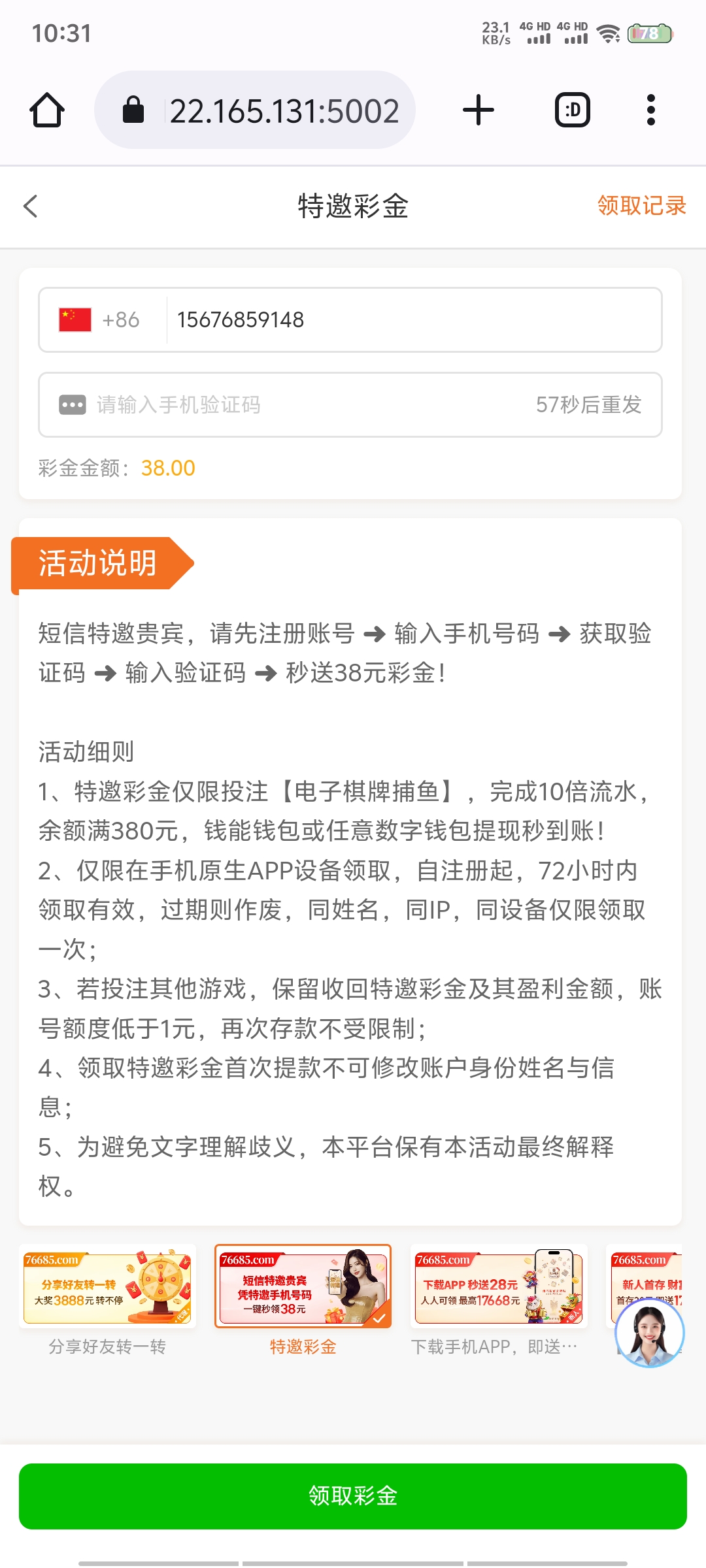This screenshot has height=1568, width=706.
Task: Open the browser tab switcher icon
Action: [x=571, y=109]
